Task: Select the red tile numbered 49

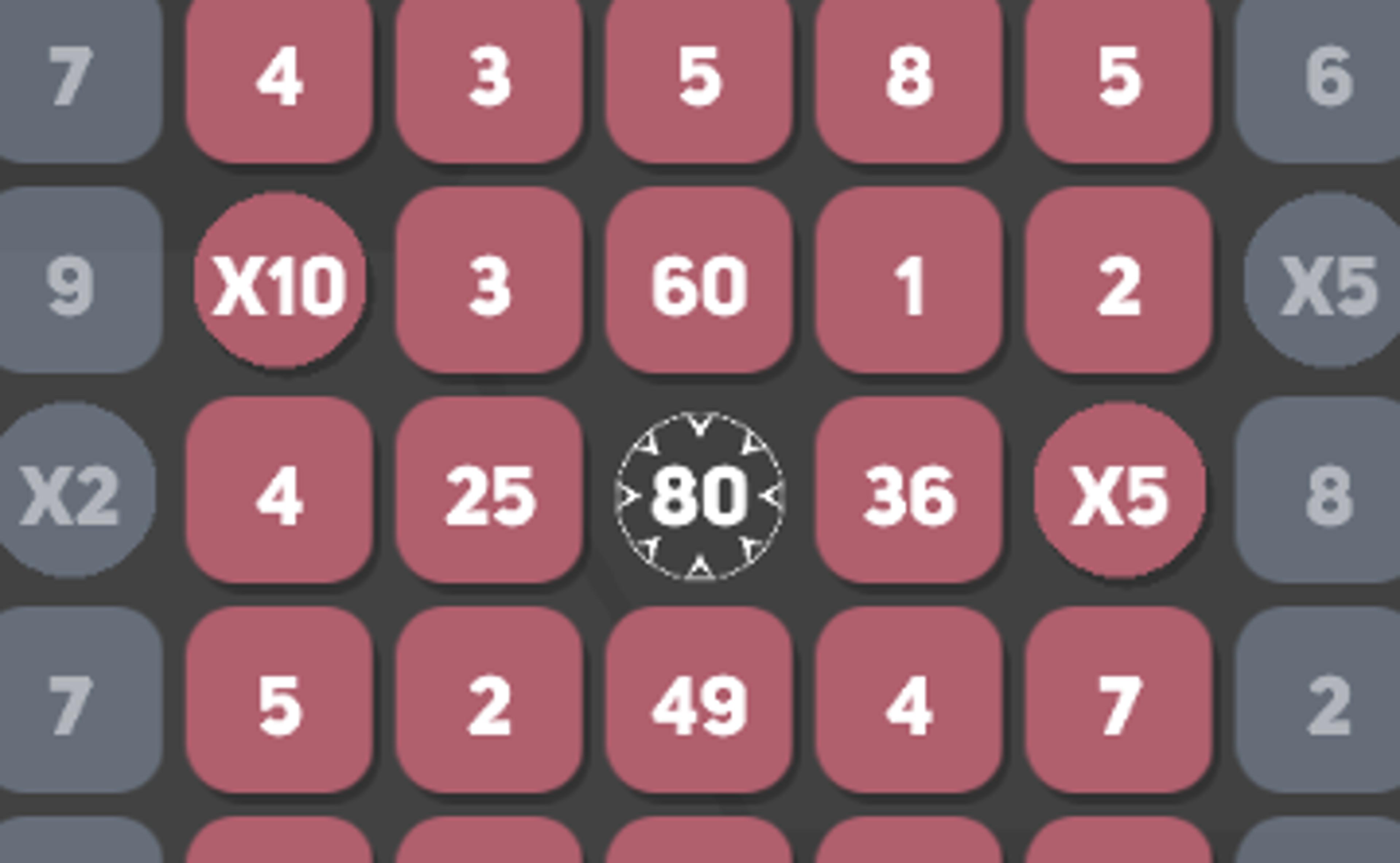Action: pyautogui.click(x=699, y=700)
